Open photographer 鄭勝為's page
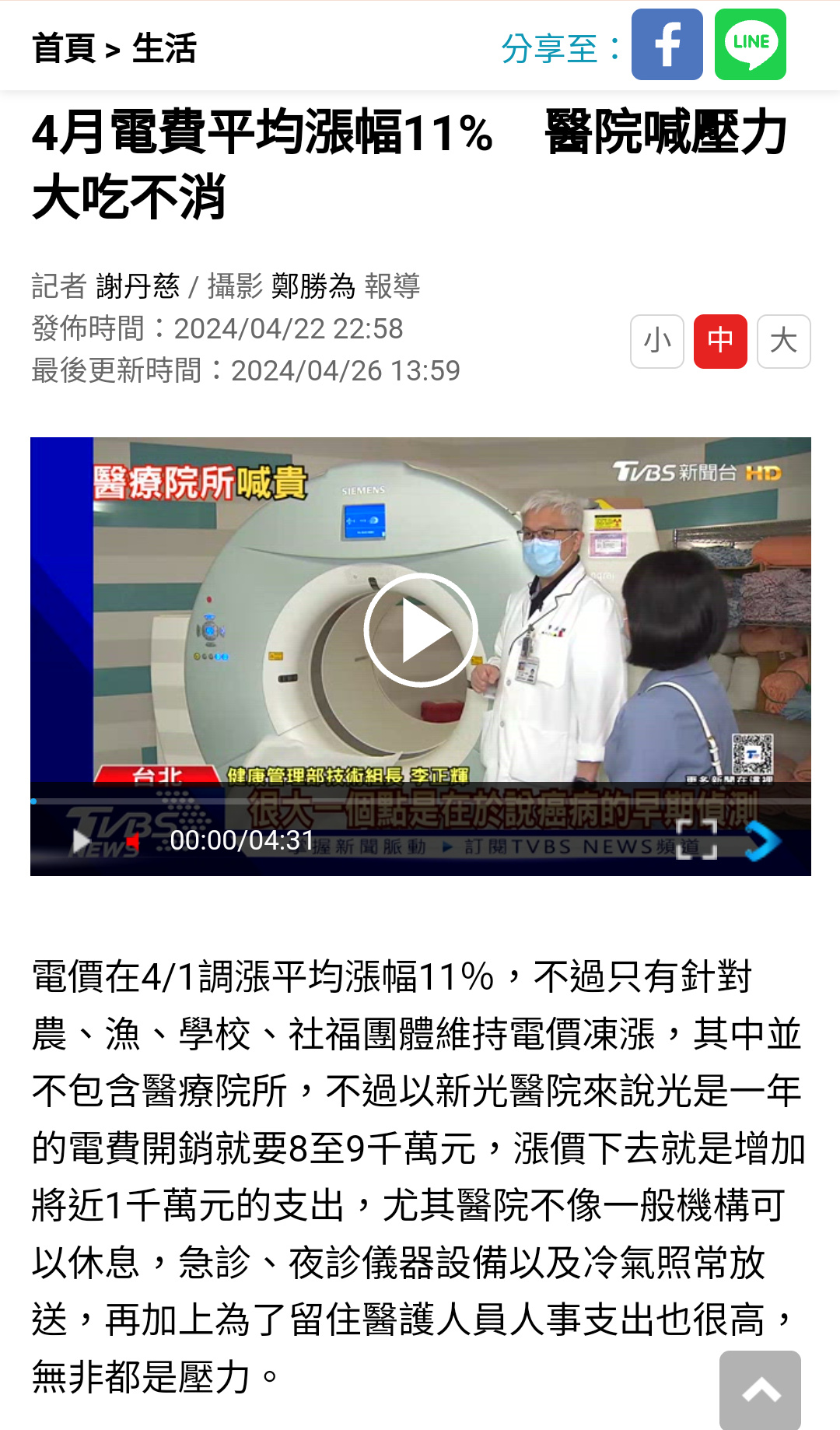Image resolution: width=840 pixels, height=1430 pixels. click(x=313, y=286)
